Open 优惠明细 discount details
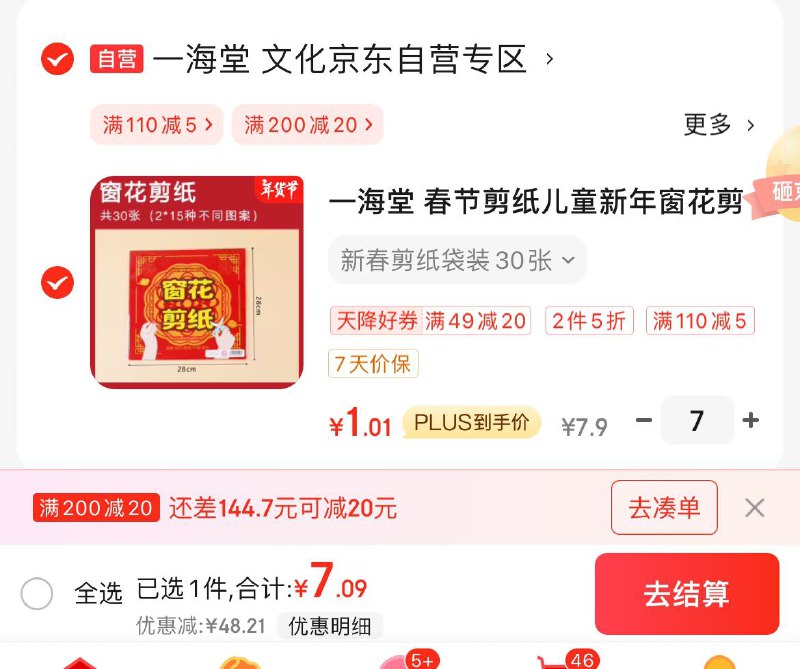The height and width of the screenshot is (669, 800). point(330,627)
